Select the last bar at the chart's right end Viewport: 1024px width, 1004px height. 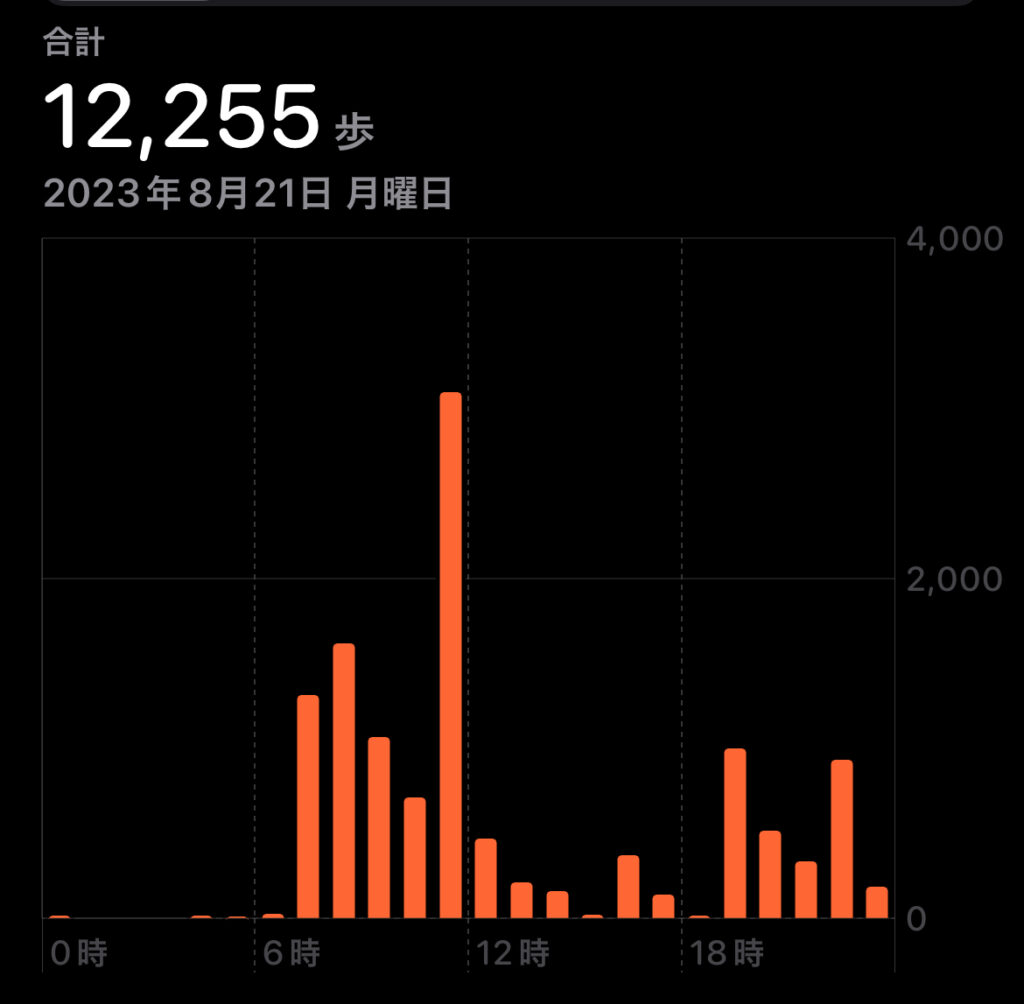tap(877, 902)
